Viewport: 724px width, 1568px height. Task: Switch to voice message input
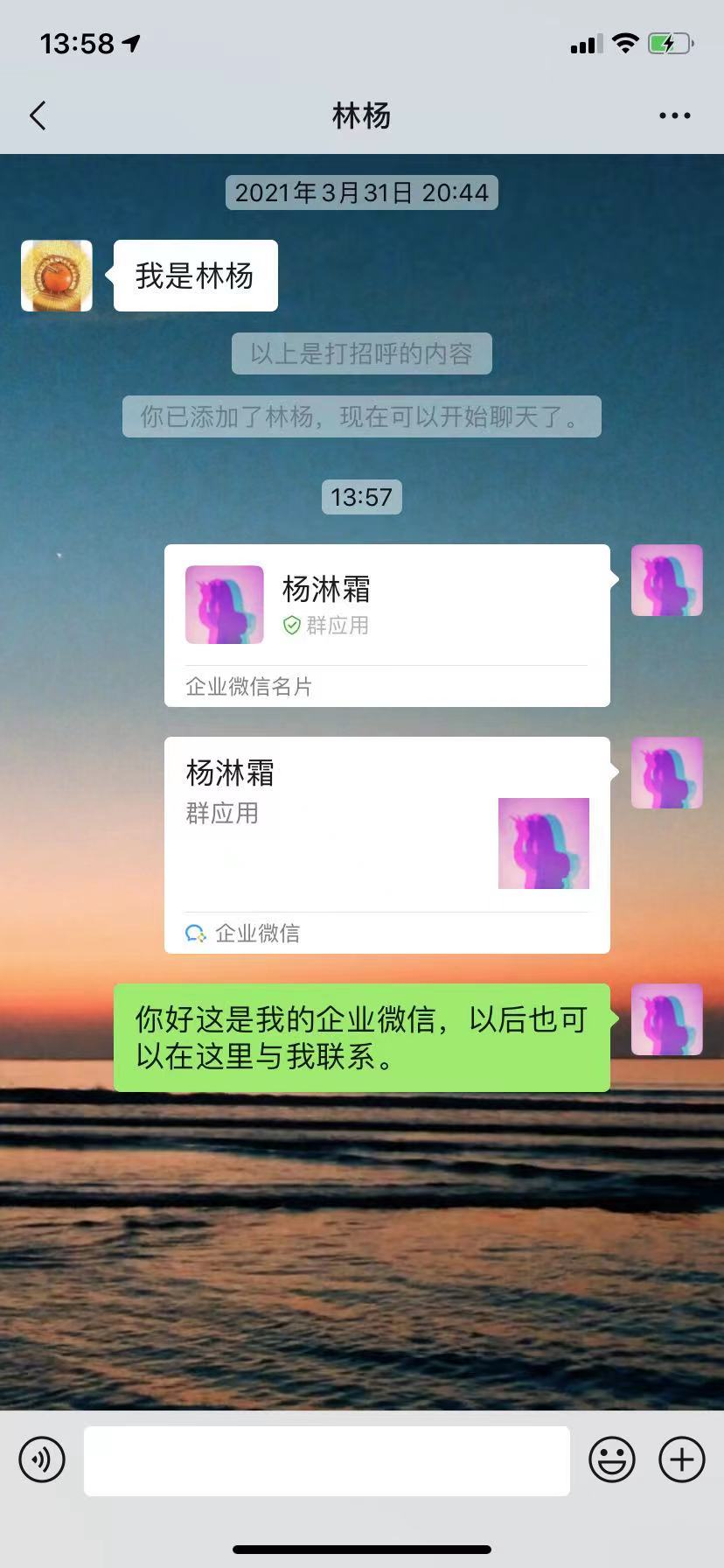tap(42, 1459)
